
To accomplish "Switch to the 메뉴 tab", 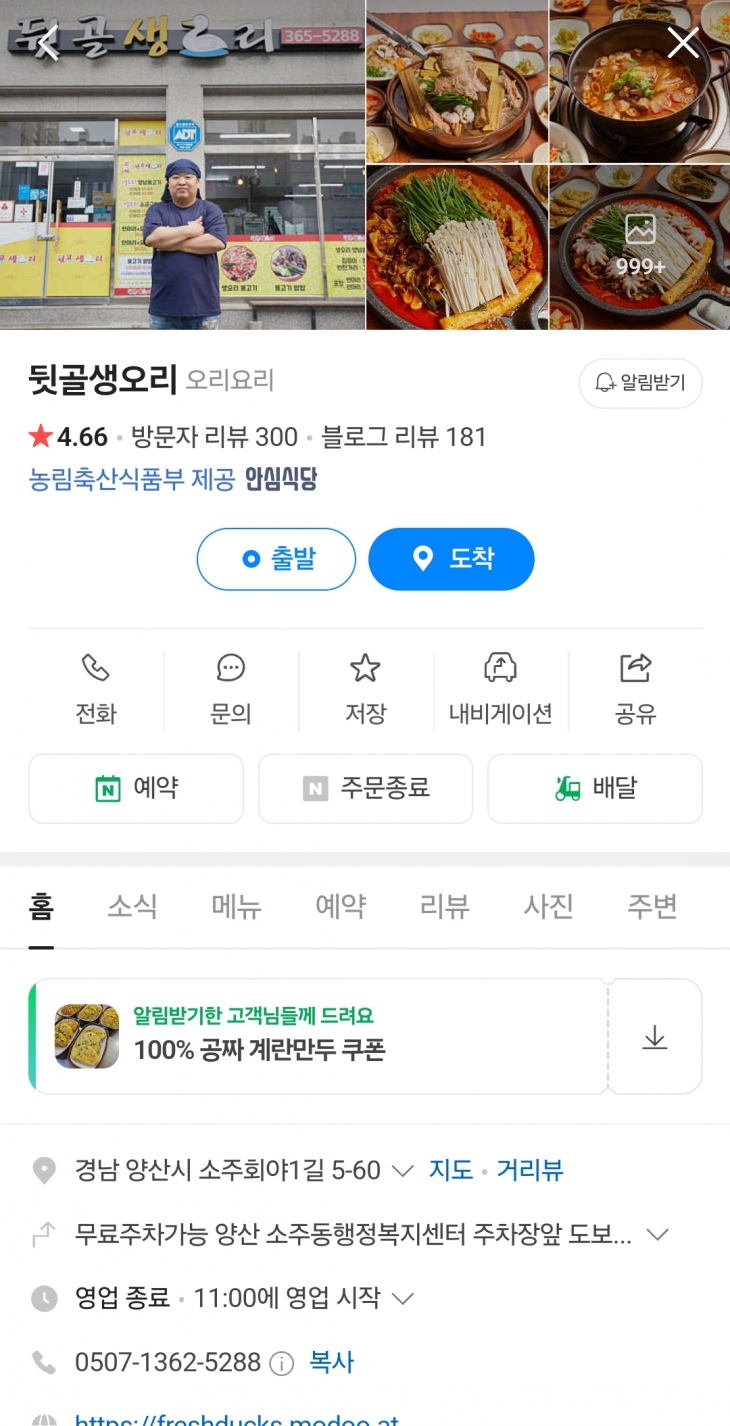I will click(236, 907).
